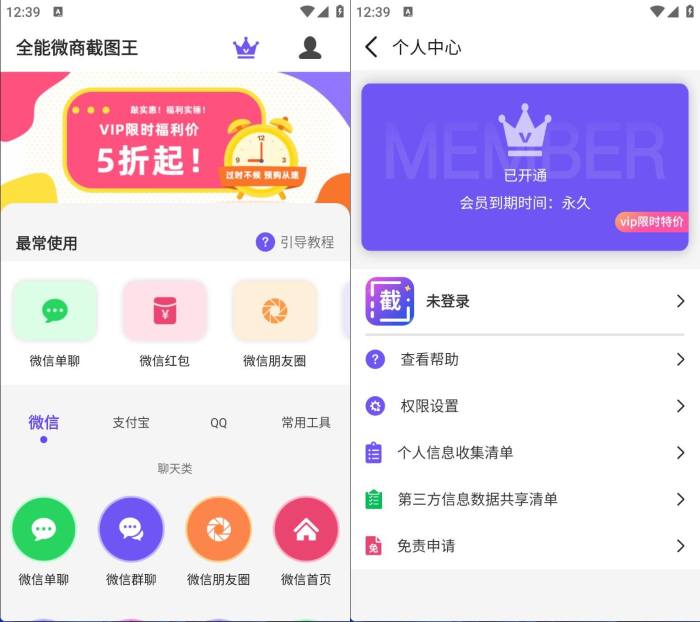700x622 pixels.
Task: Switch to the 常用工具 tab
Action: coord(305,423)
